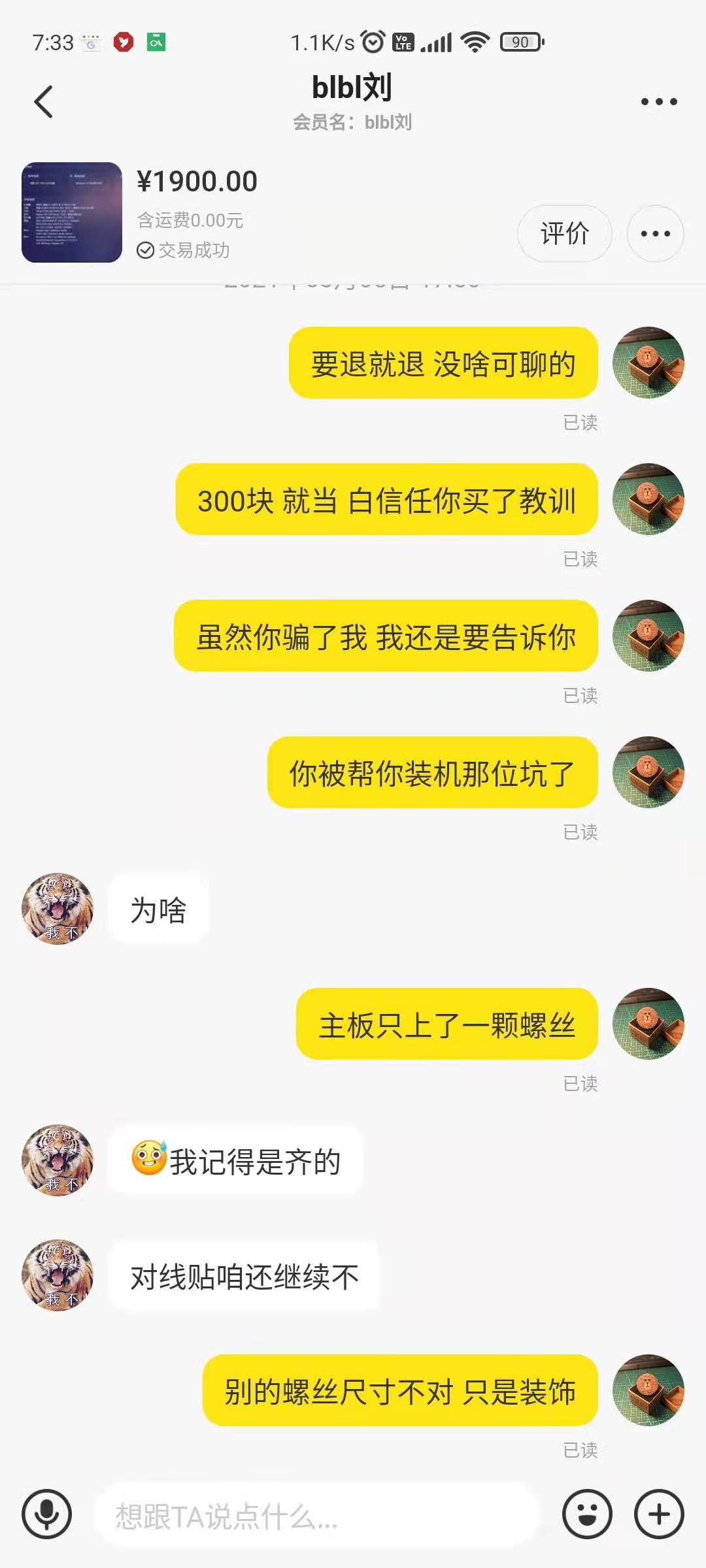Switch to voice input with the microphone
The image size is (706, 1568).
46,1514
